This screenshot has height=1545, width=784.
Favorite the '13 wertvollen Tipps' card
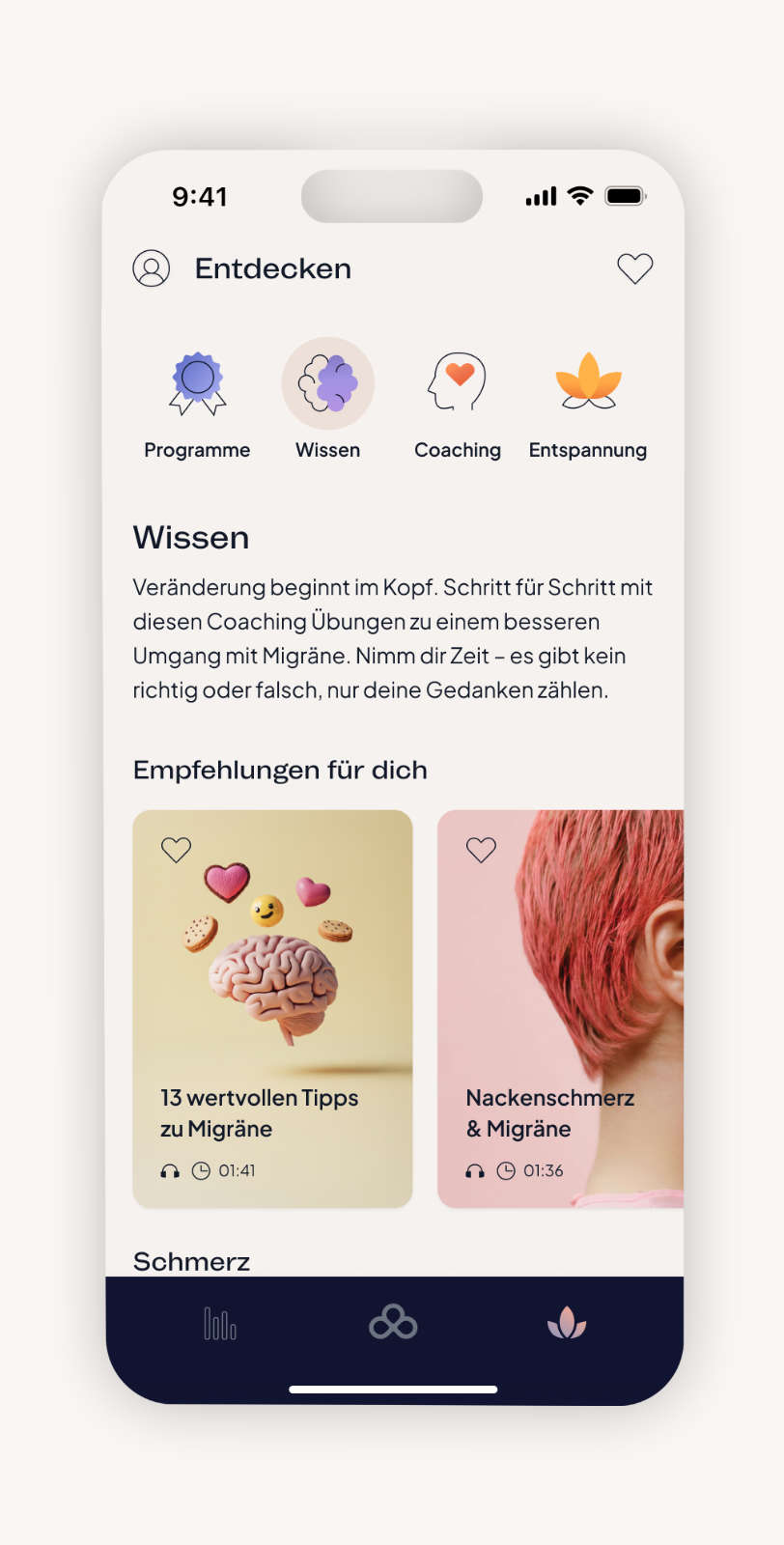coord(176,850)
